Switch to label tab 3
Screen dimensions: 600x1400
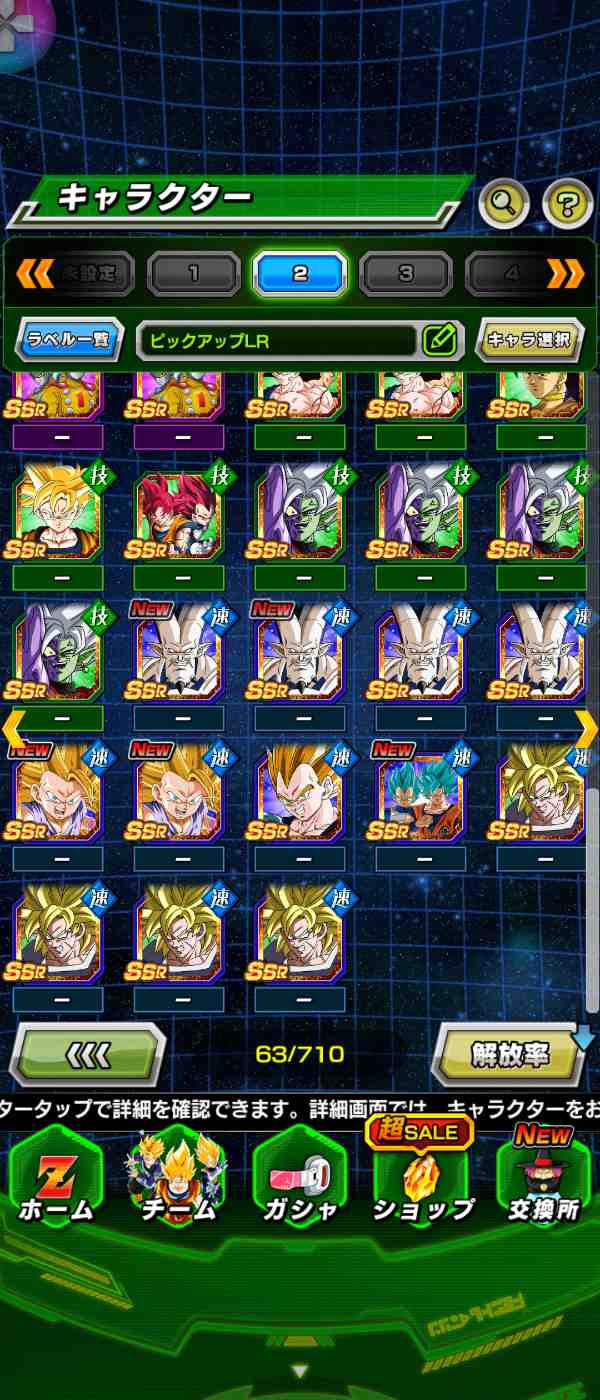pos(406,273)
